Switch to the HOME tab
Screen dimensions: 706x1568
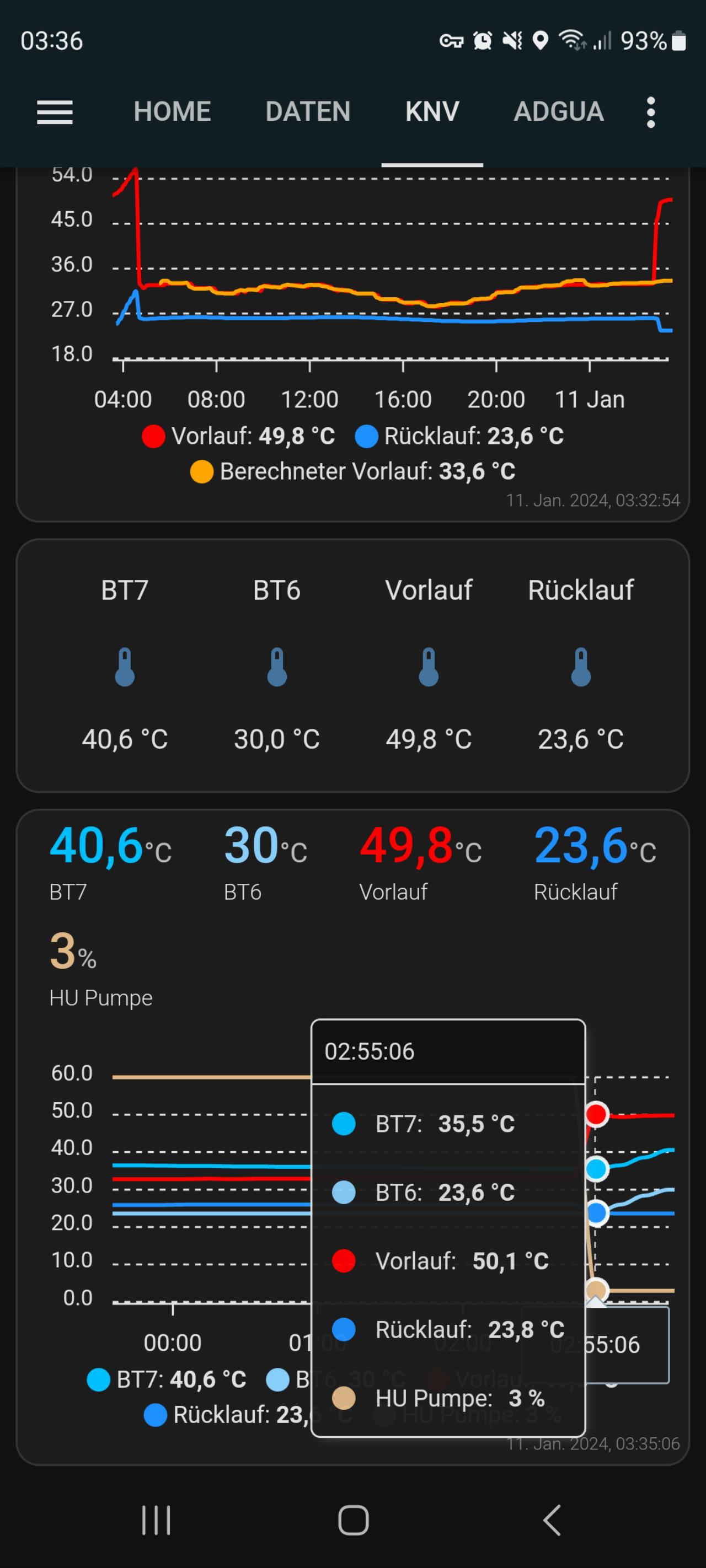(173, 112)
